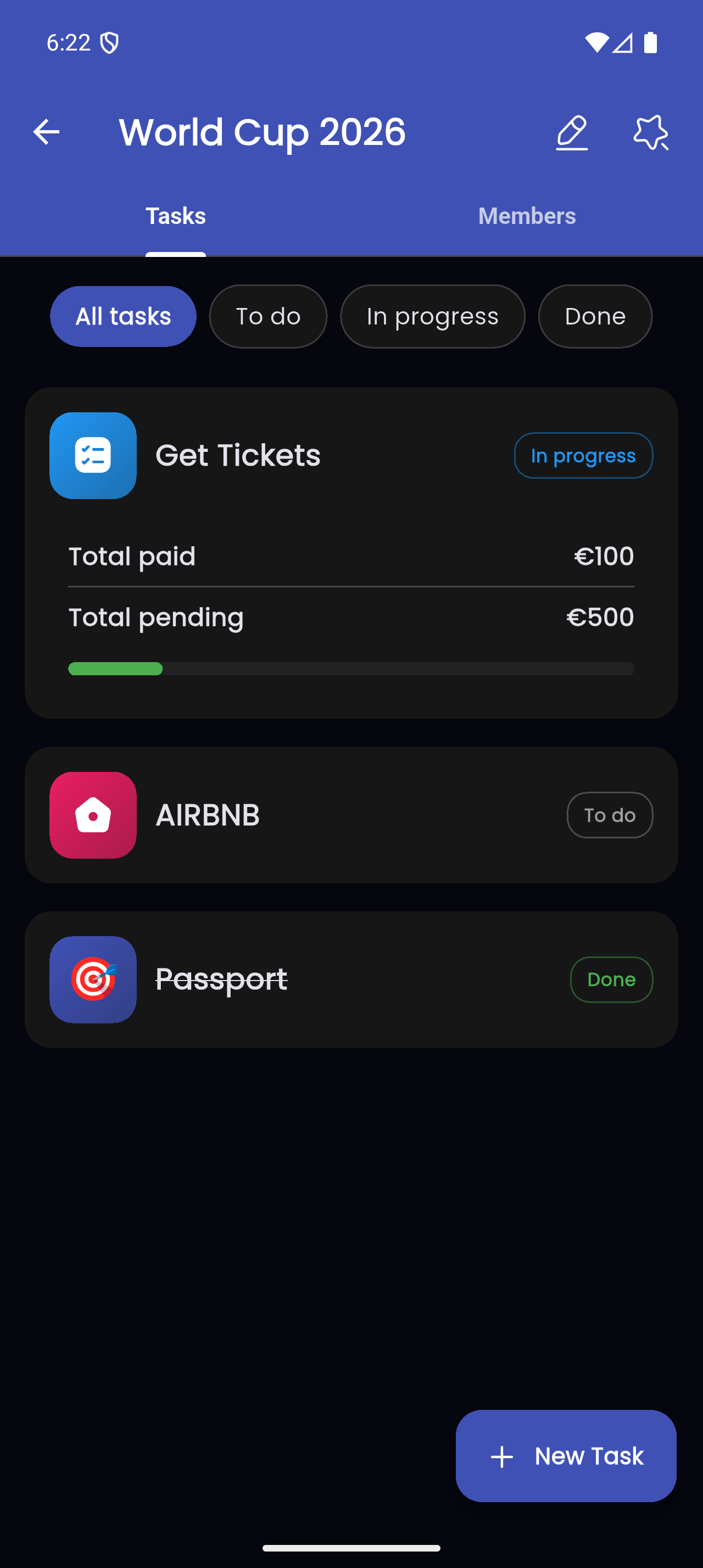The width and height of the screenshot is (703, 1568).
Task: Go back using the arrow
Action: coord(46,132)
